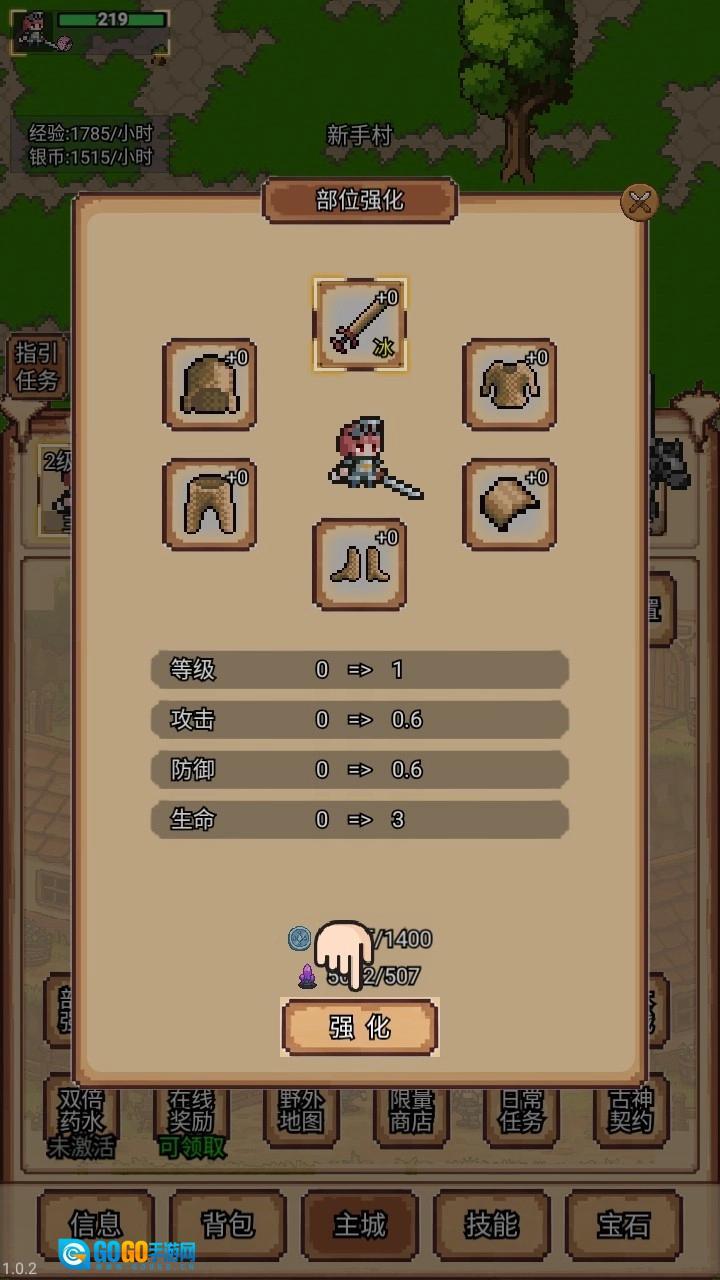Open the 信息 tab

[96, 1225]
